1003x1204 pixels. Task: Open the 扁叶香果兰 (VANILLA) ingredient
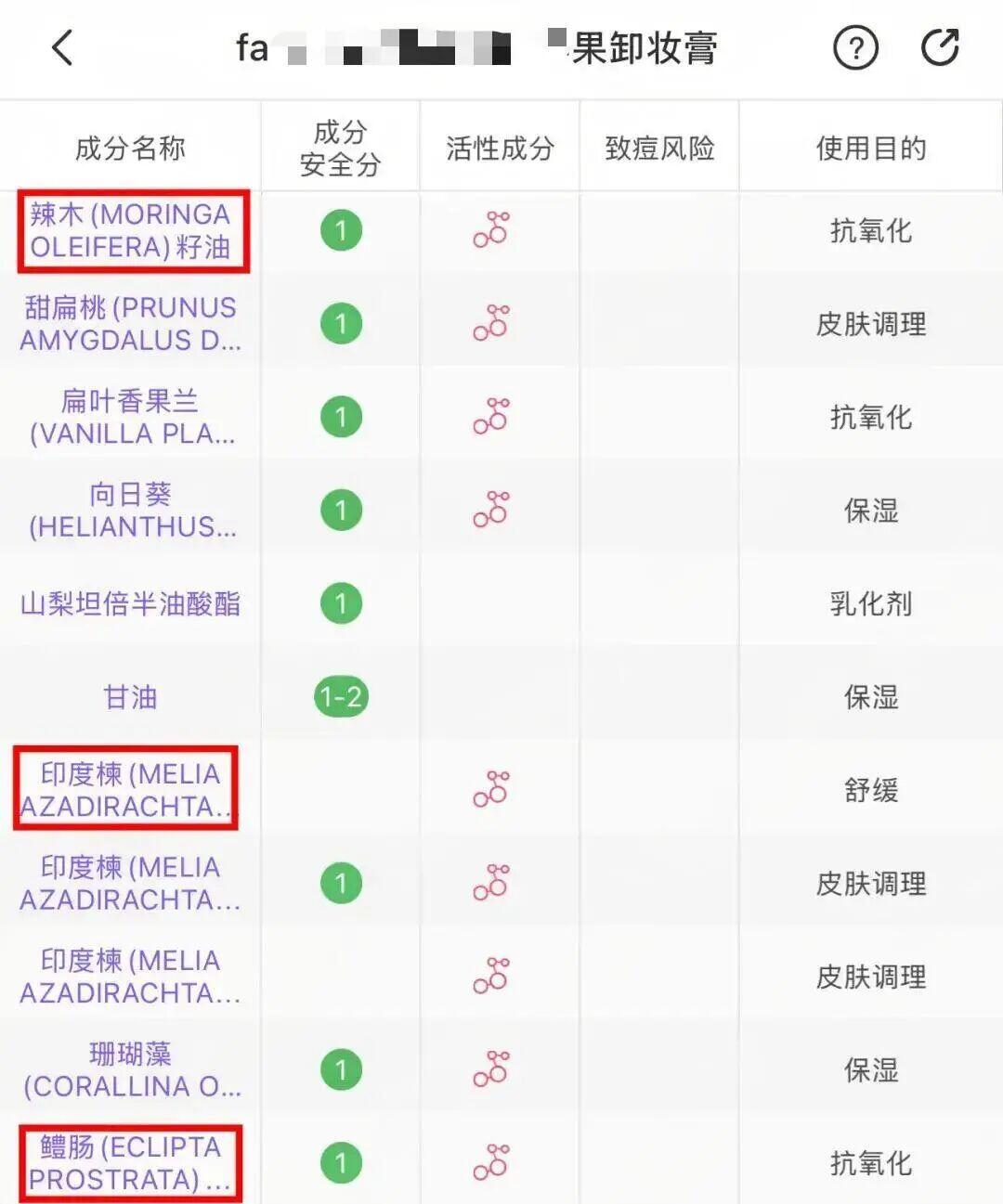130,418
